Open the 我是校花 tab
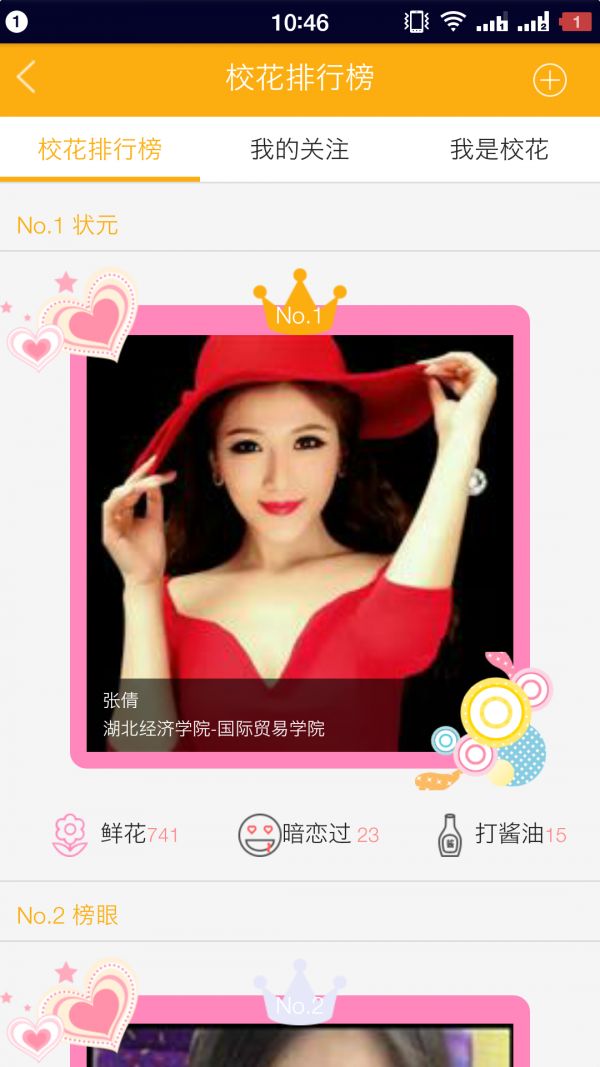600x1067 pixels. click(499, 150)
